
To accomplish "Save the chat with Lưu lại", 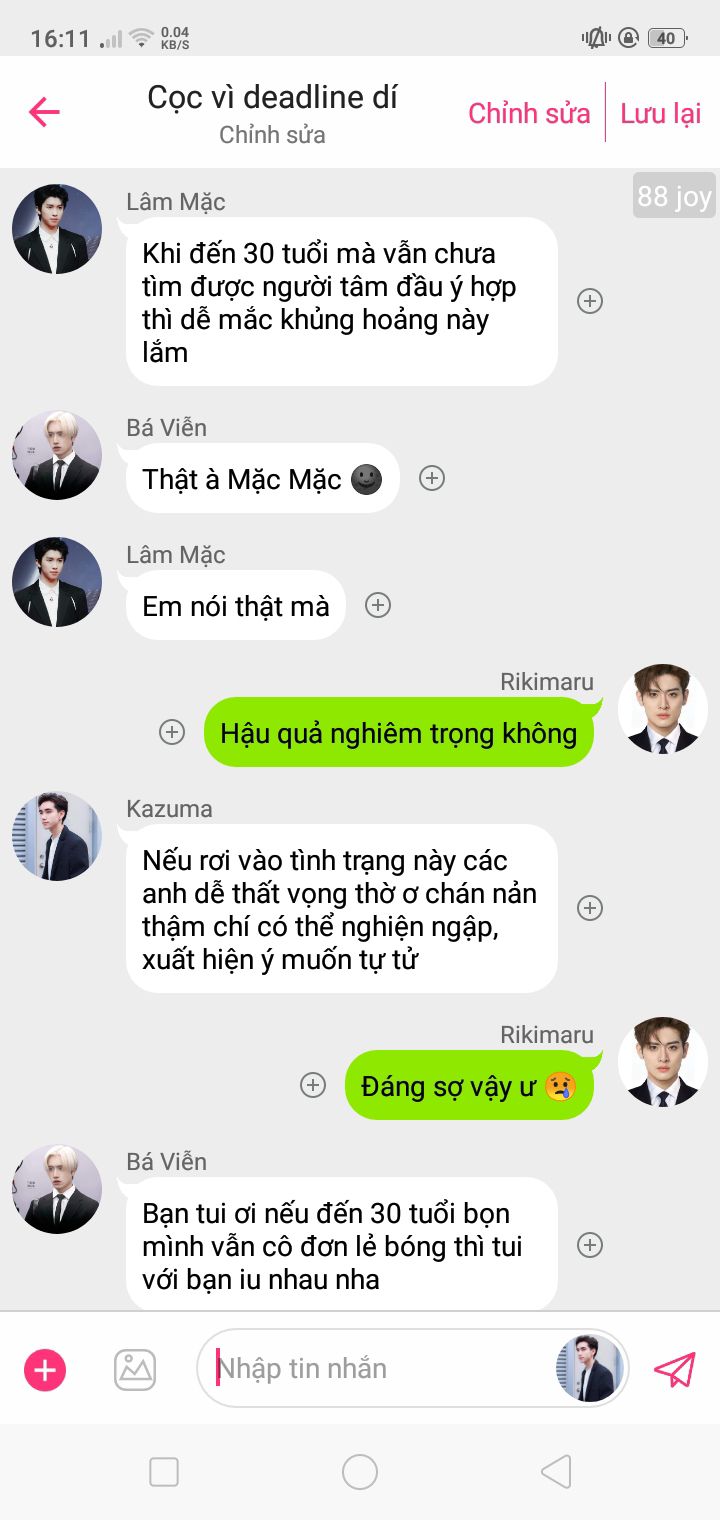I will (x=660, y=113).
